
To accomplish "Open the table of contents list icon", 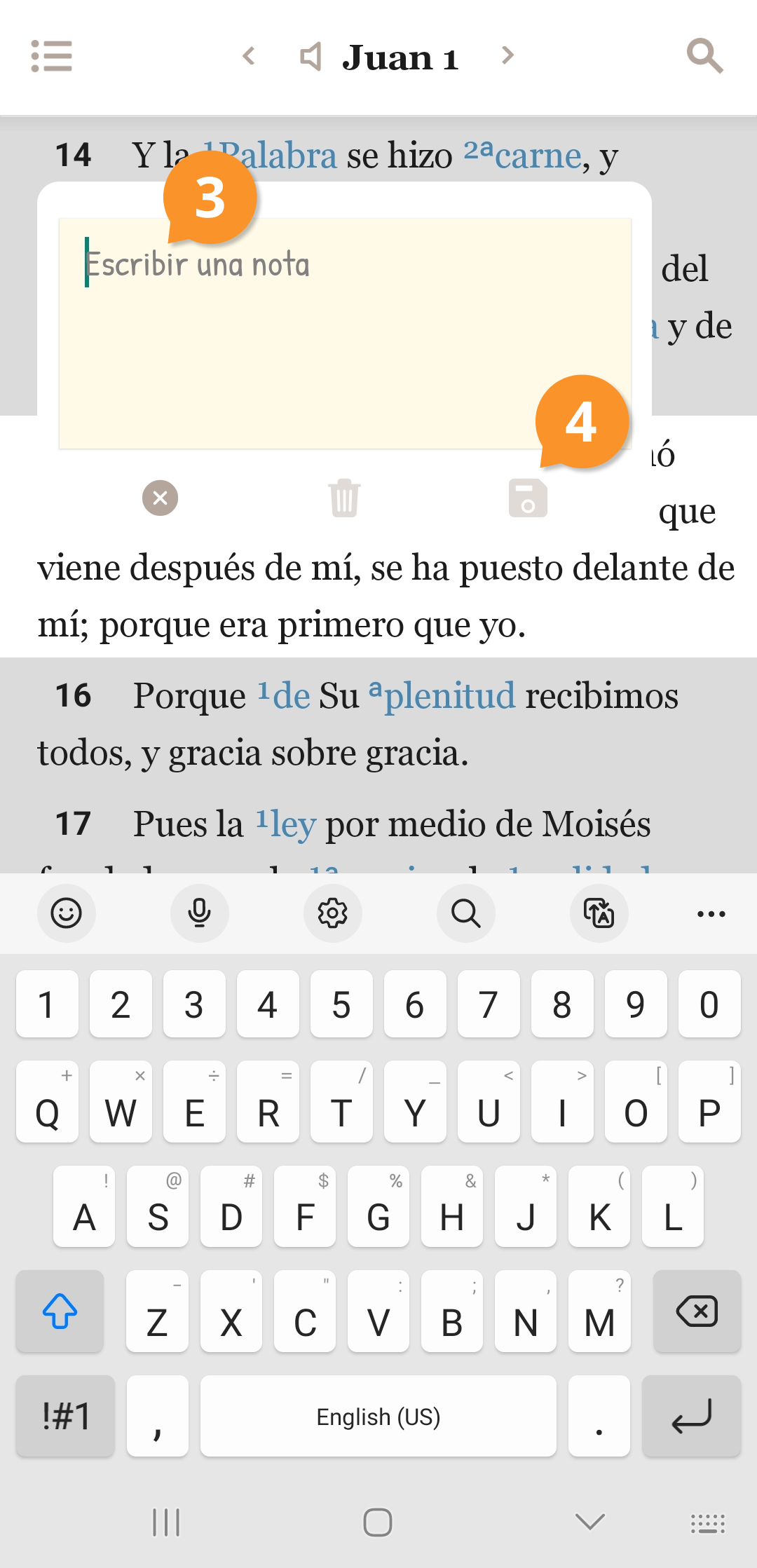I will 52,56.
